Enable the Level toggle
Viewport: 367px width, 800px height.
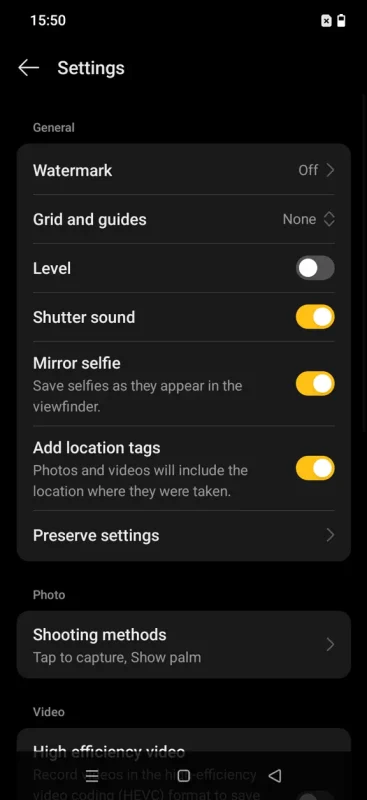point(315,268)
